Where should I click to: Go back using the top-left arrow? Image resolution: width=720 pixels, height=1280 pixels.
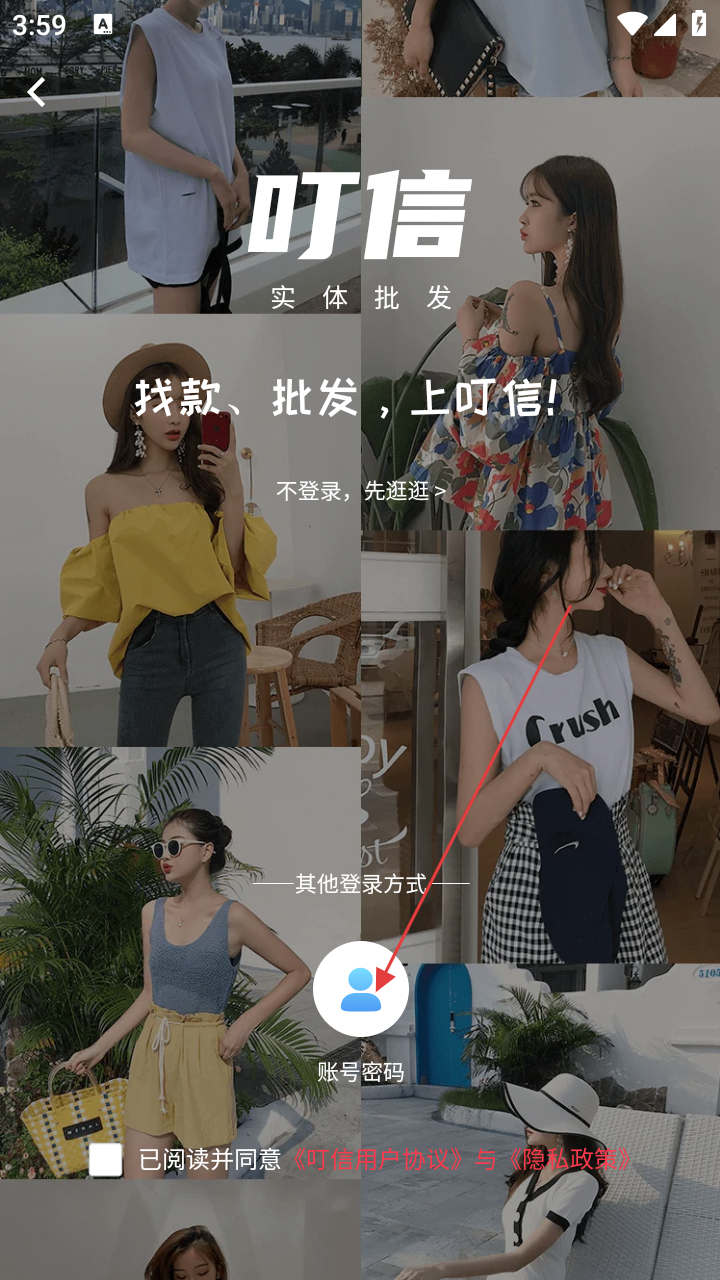coord(37,92)
